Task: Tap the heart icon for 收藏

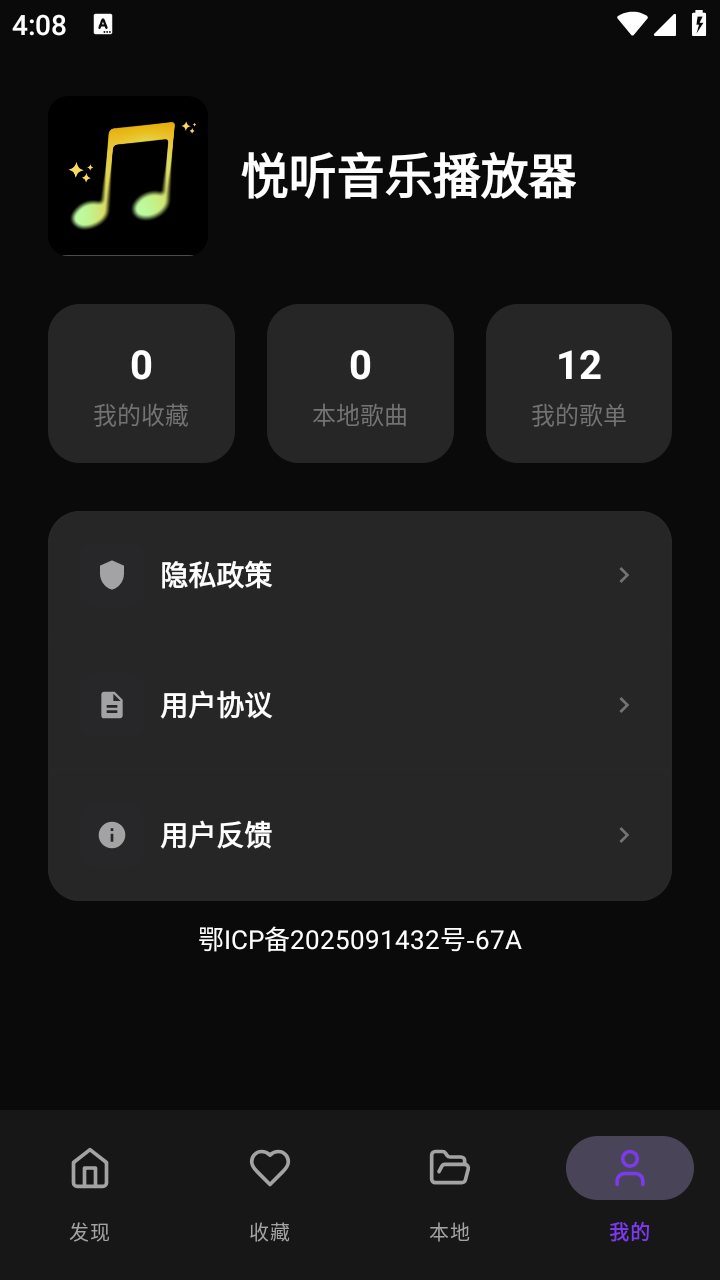Action: (x=269, y=1167)
